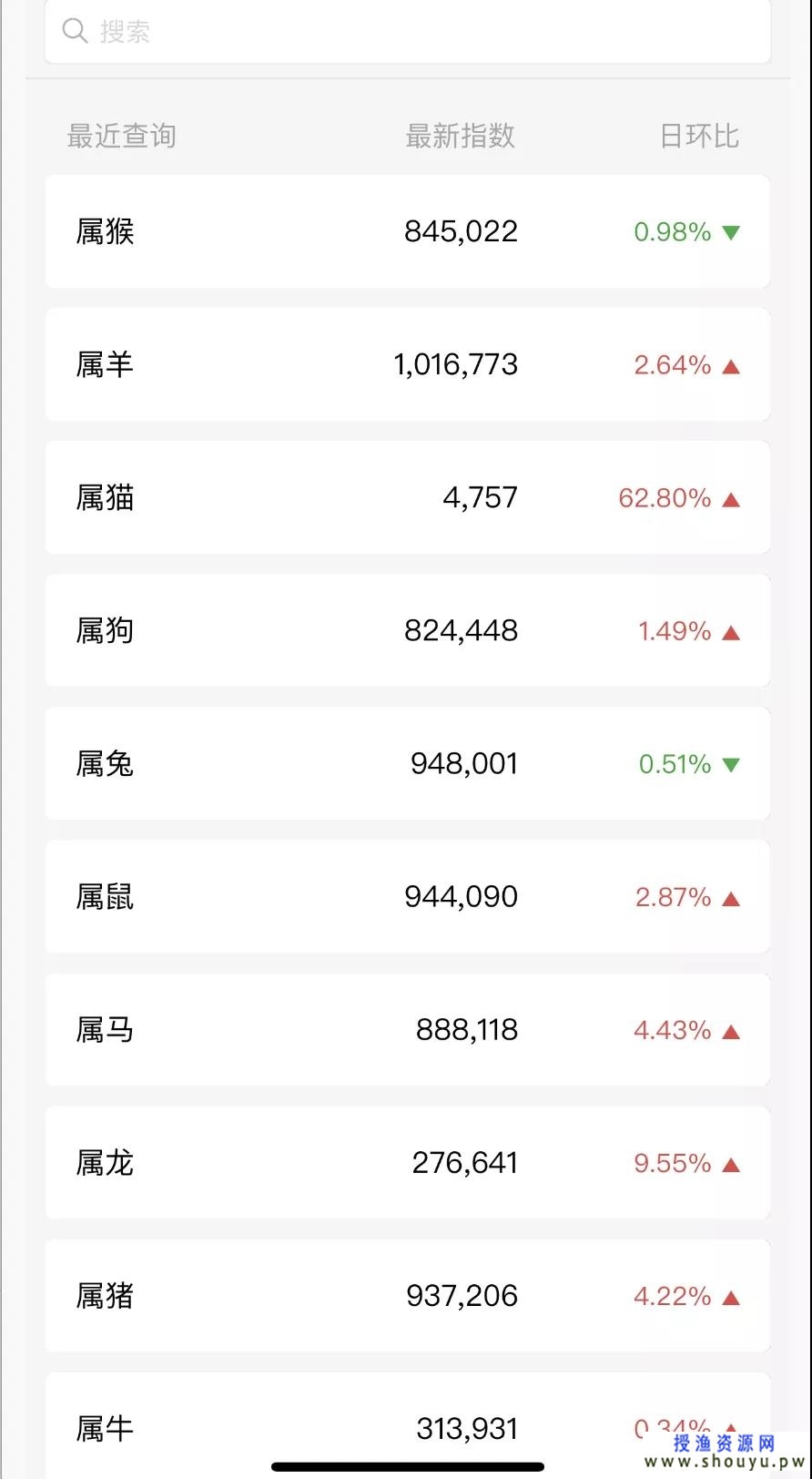The height and width of the screenshot is (1479, 812).
Task: Select the 属猫 index row
Action: pyautogui.click(x=407, y=497)
